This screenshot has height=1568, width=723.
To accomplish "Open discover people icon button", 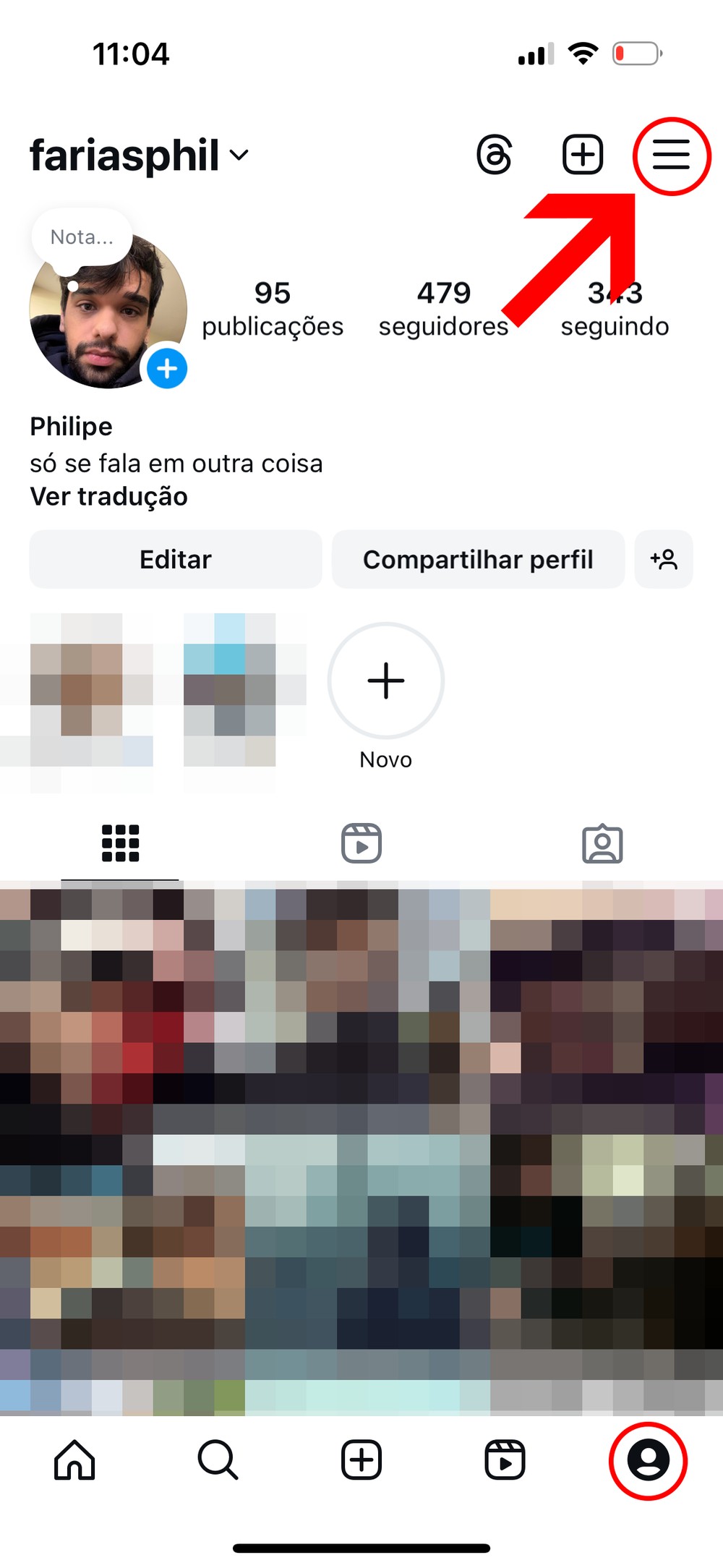I will tap(663, 560).
